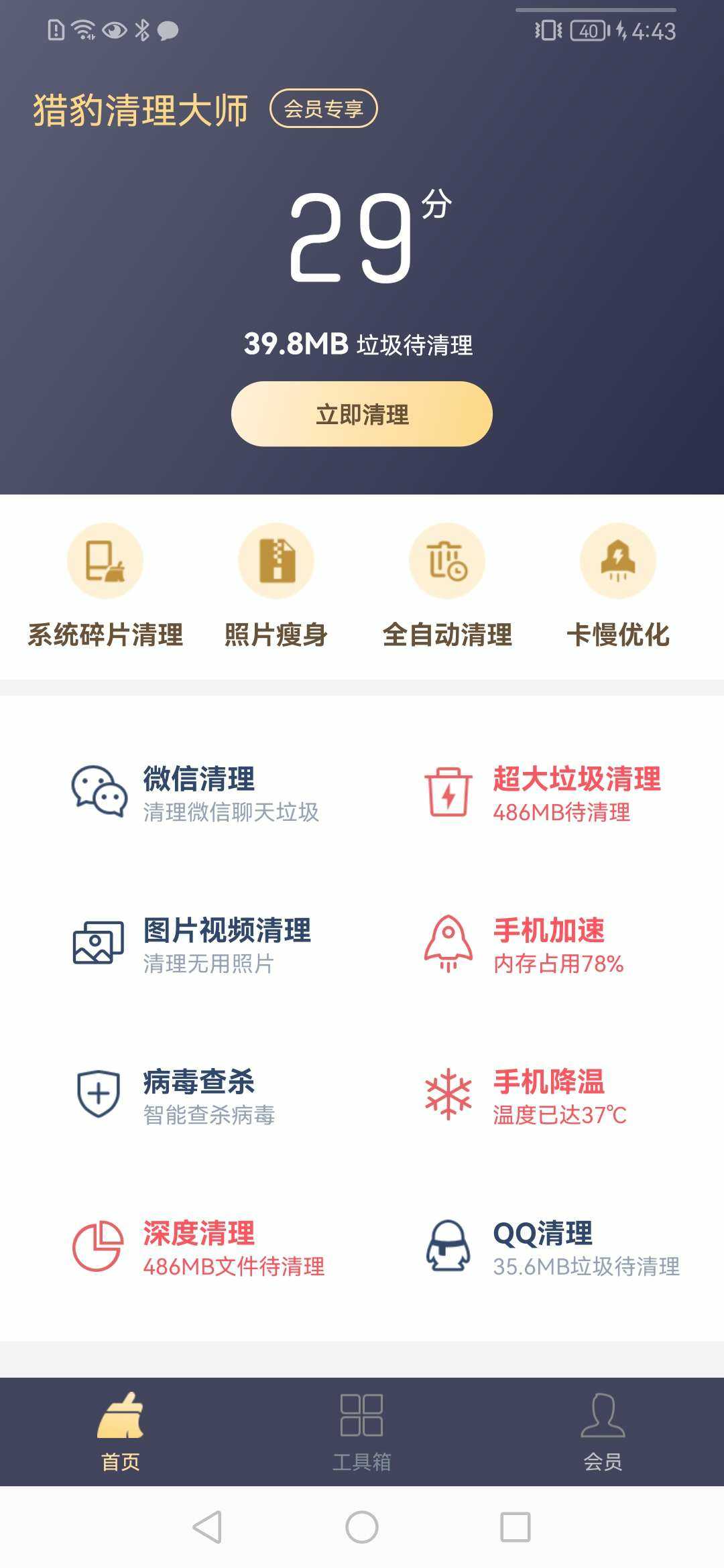Tap the 立即清理 button

click(x=362, y=414)
